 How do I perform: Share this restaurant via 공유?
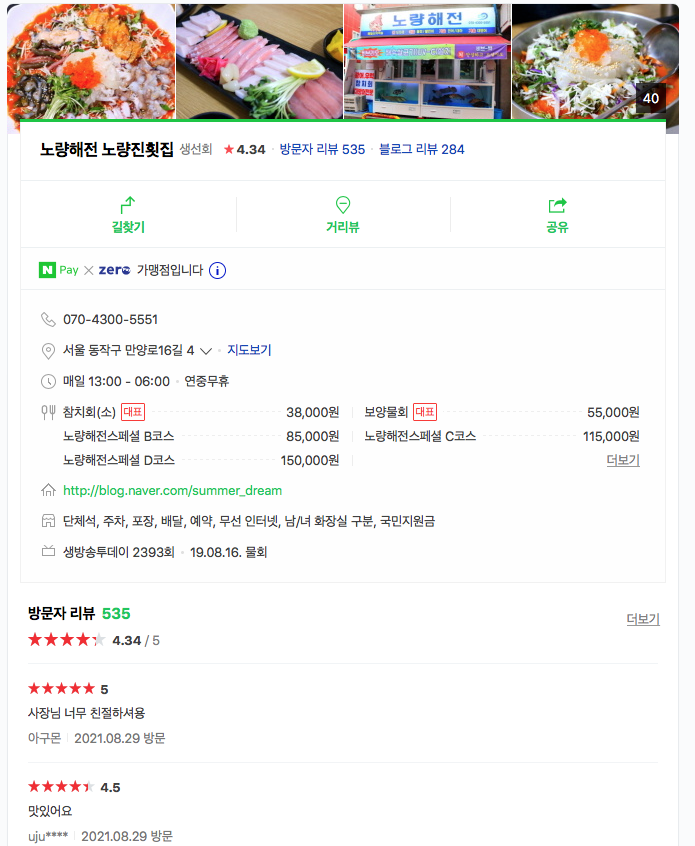coord(557,215)
